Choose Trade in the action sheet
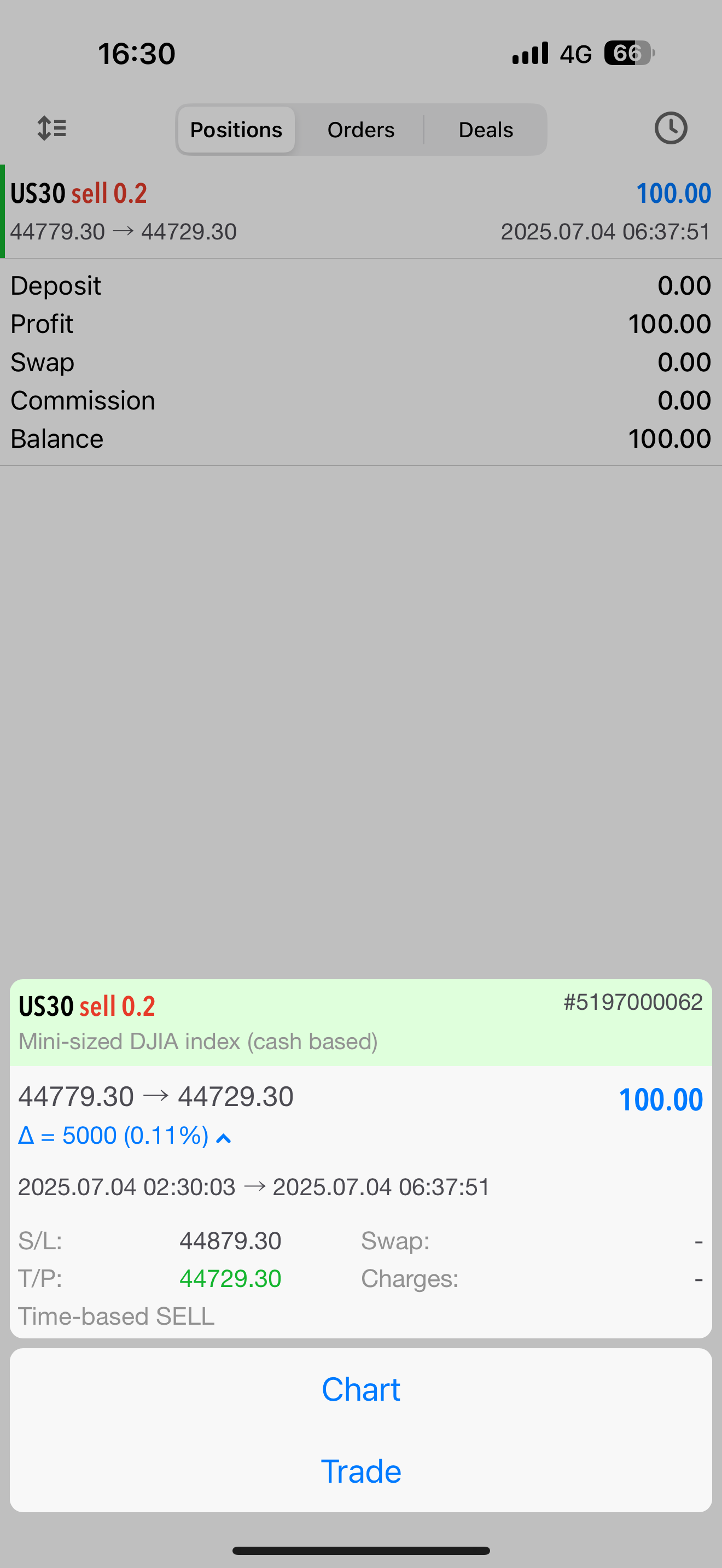 click(360, 1471)
